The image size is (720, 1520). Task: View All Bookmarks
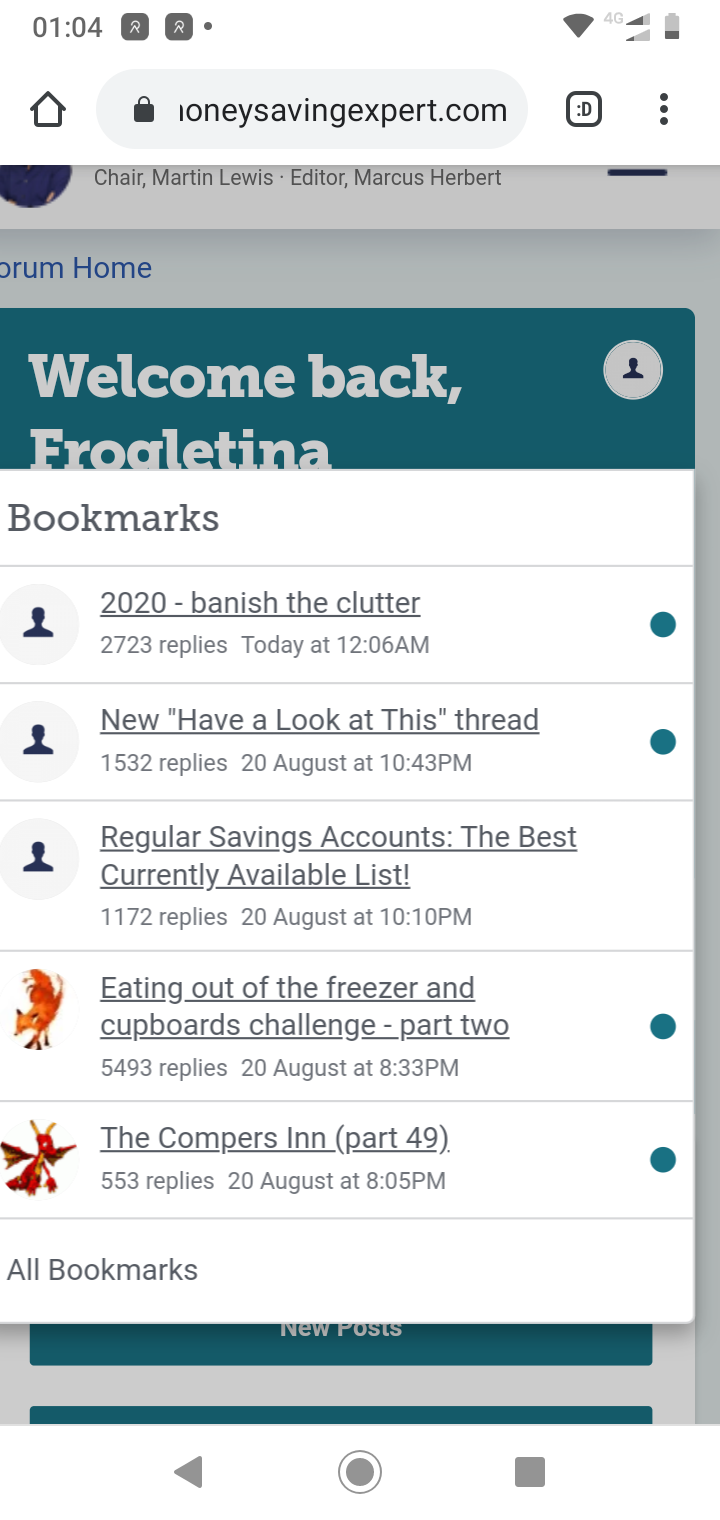coord(102,1270)
